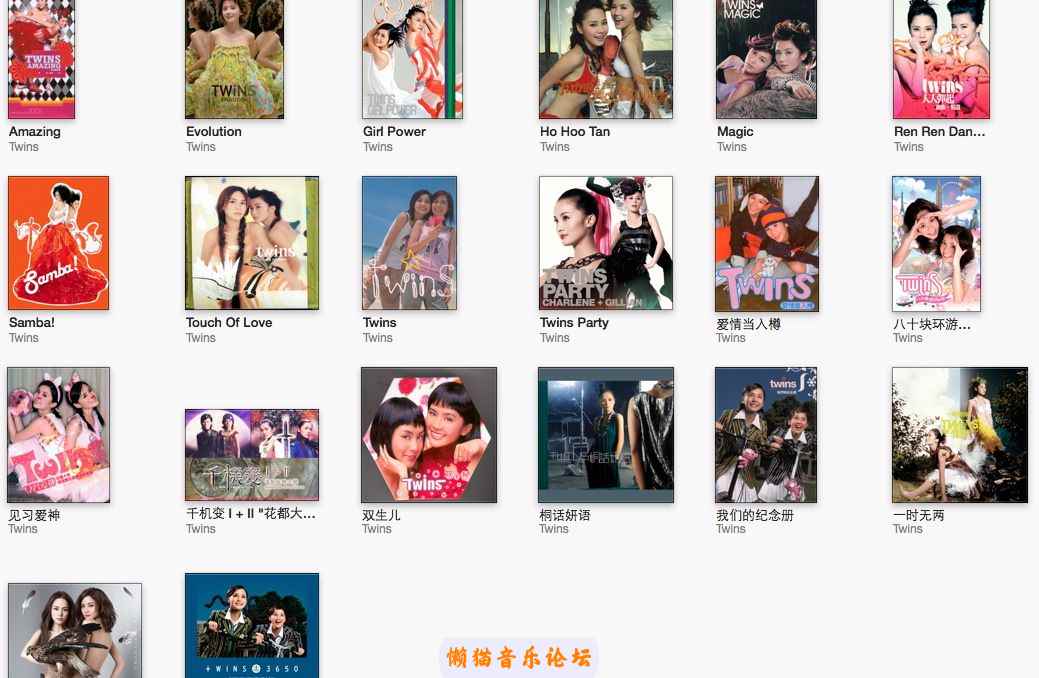Open the self-titled Twins album
The width and height of the screenshot is (1039, 678).
(x=409, y=243)
